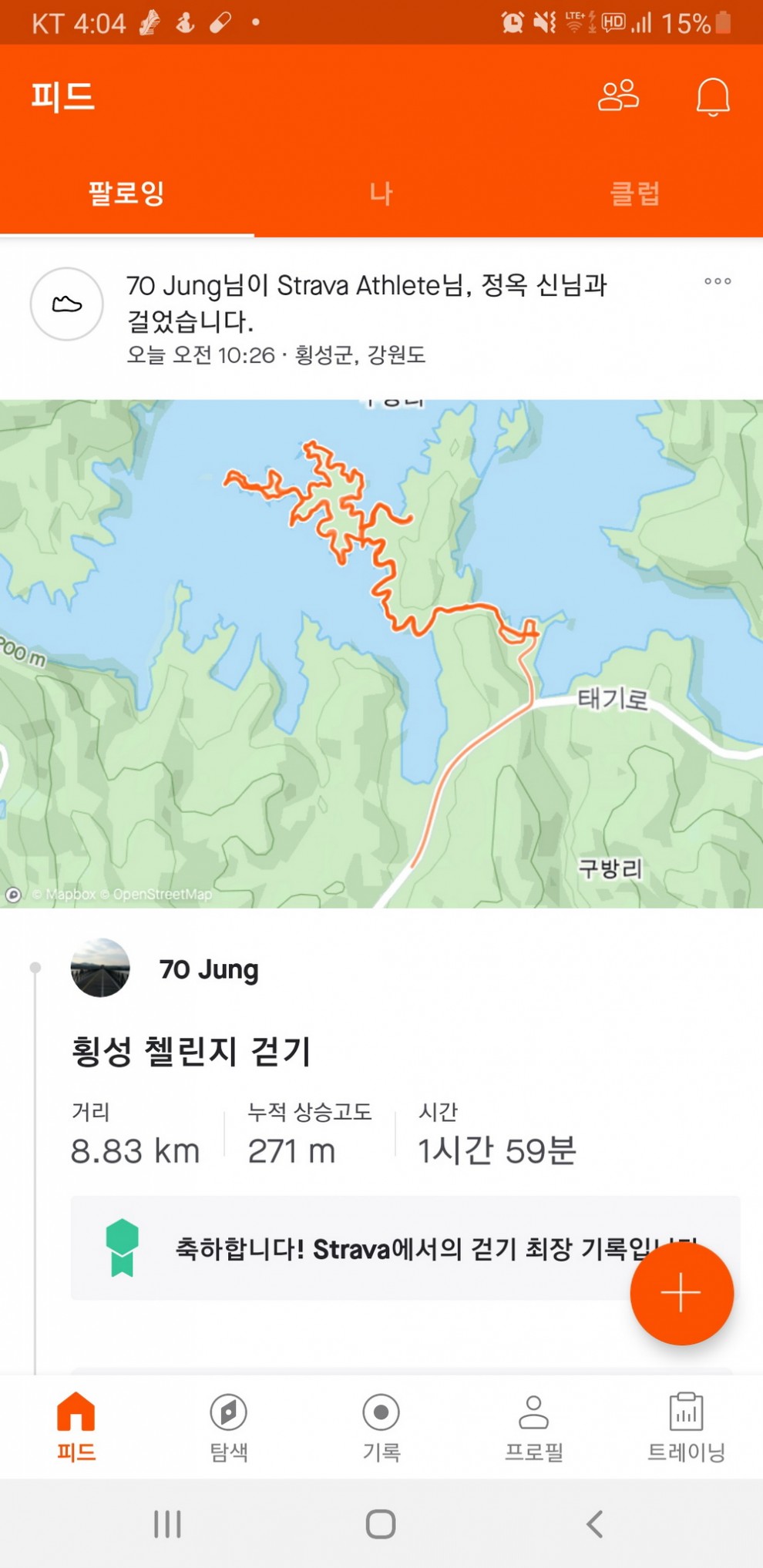Open 70 Jung's profile avatar
This screenshot has width=763, height=1568.
[x=100, y=969]
